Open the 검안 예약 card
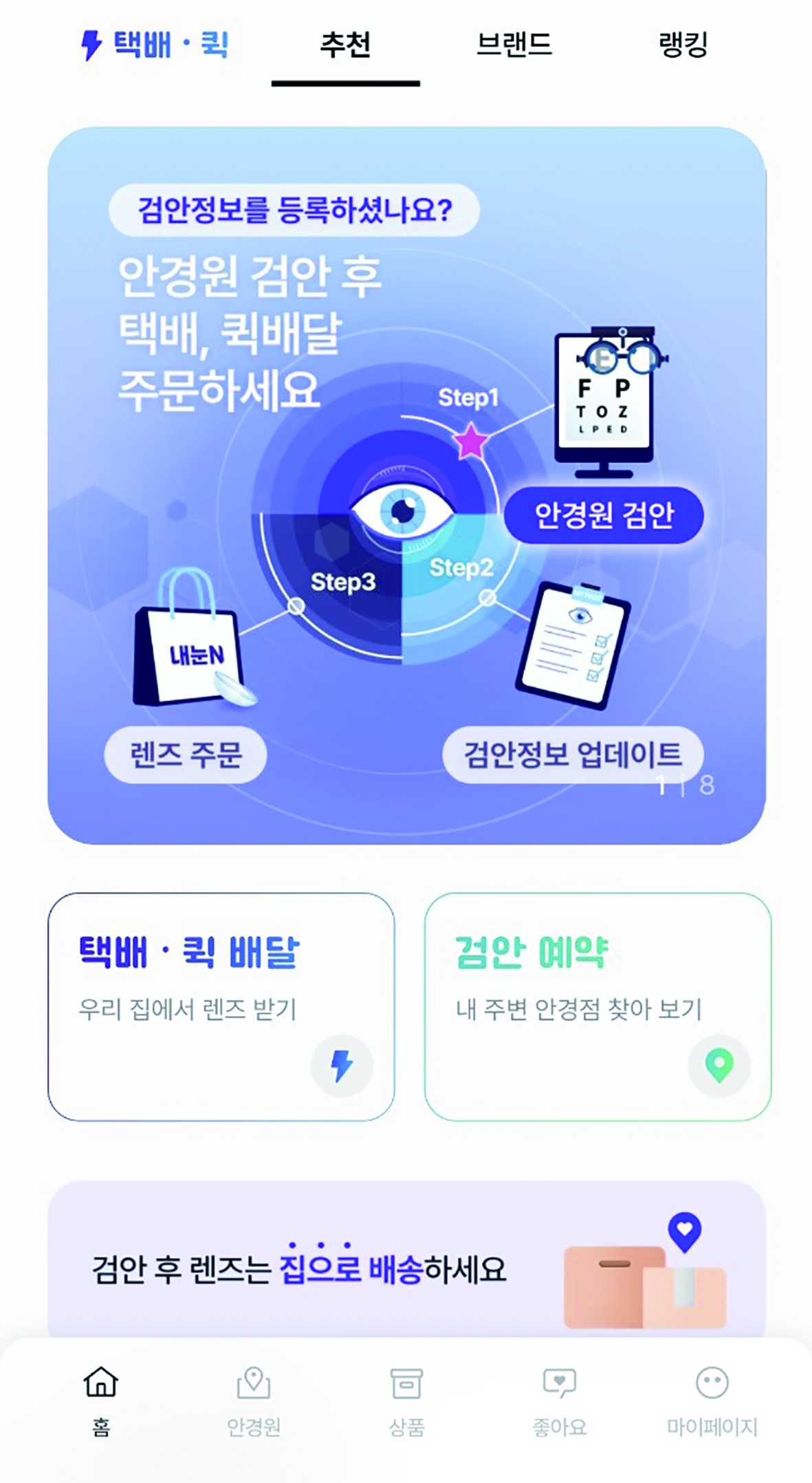The image size is (812, 1483). pos(597,1006)
